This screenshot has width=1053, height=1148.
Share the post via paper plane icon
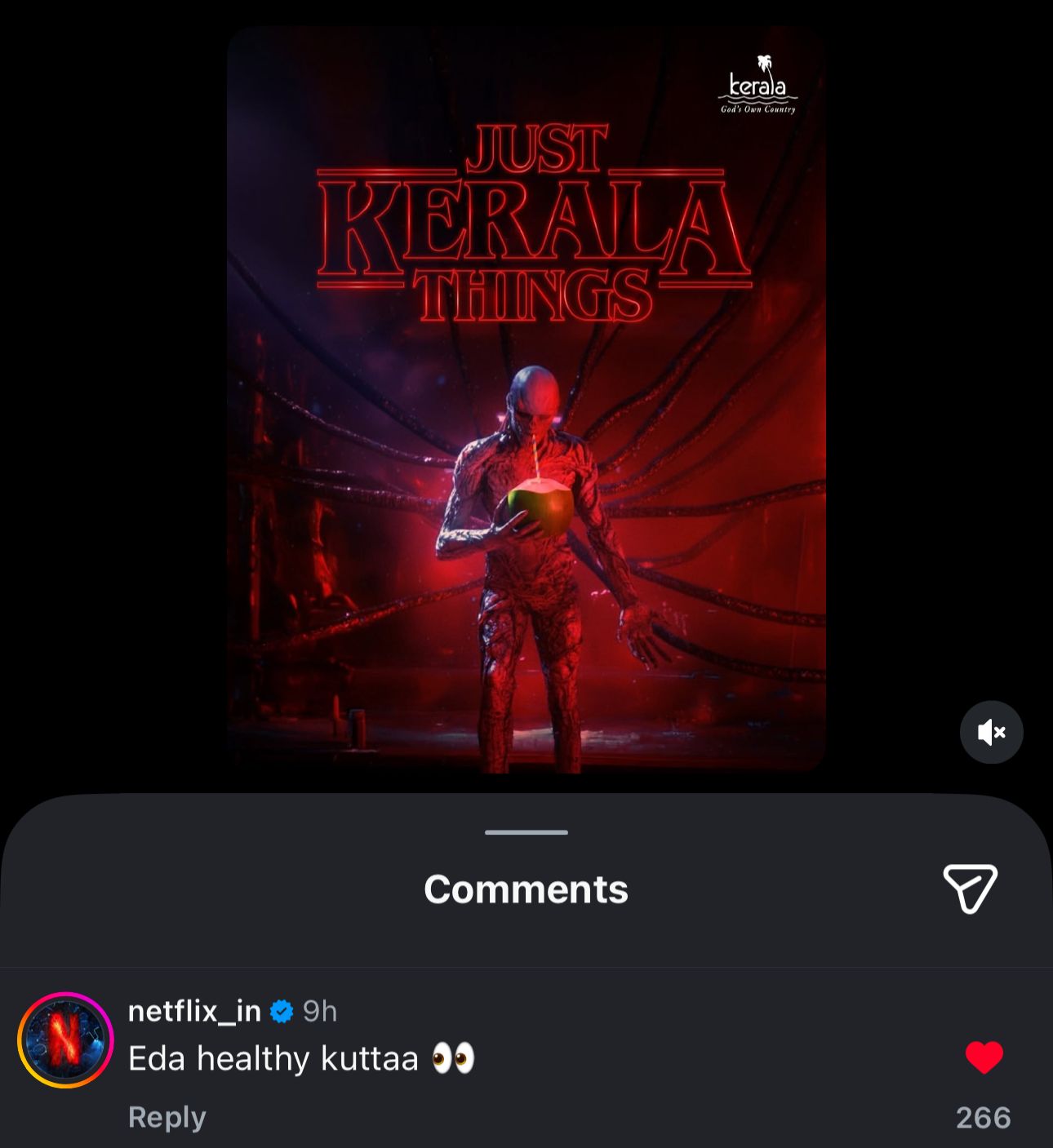pyautogui.click(x=970, y=888)
